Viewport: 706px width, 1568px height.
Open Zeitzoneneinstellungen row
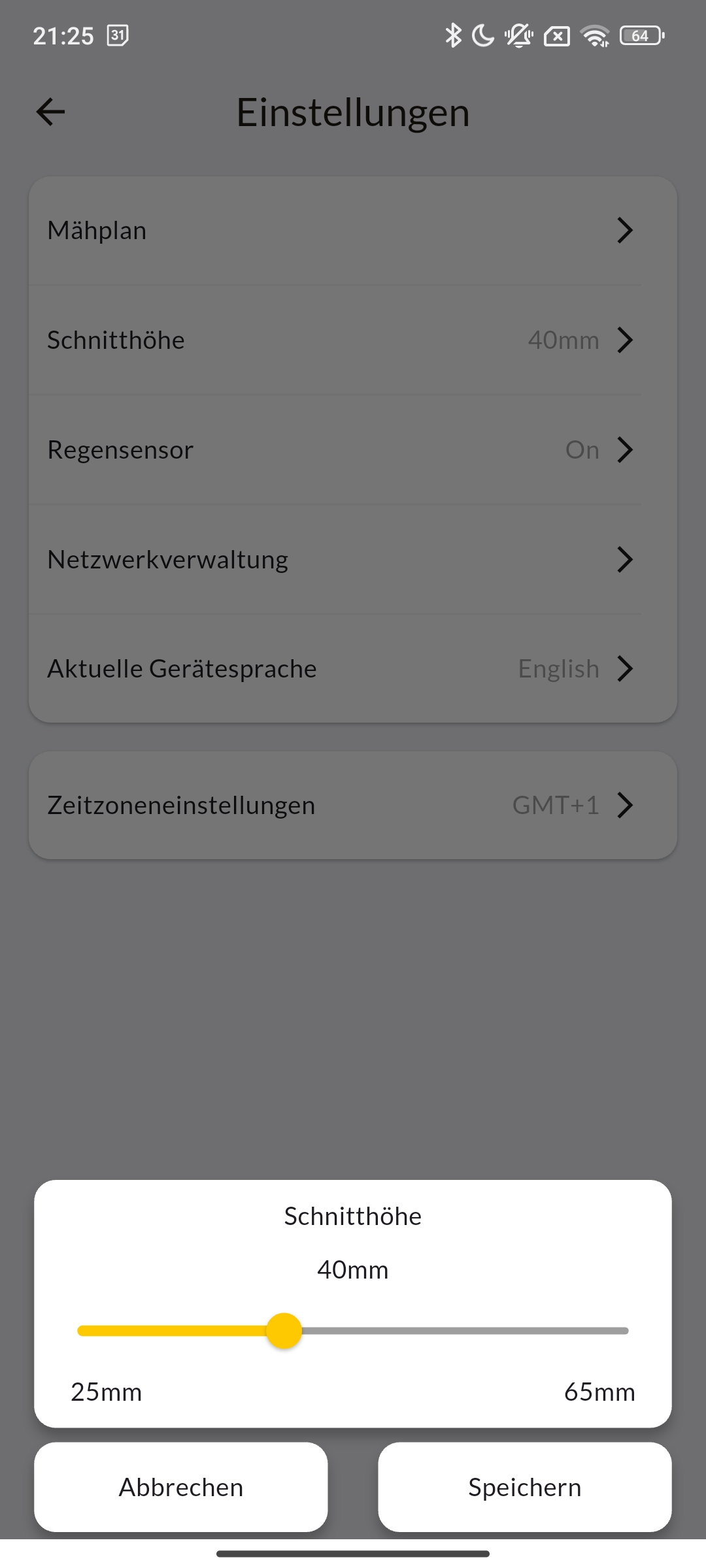(x=353, y=805)
